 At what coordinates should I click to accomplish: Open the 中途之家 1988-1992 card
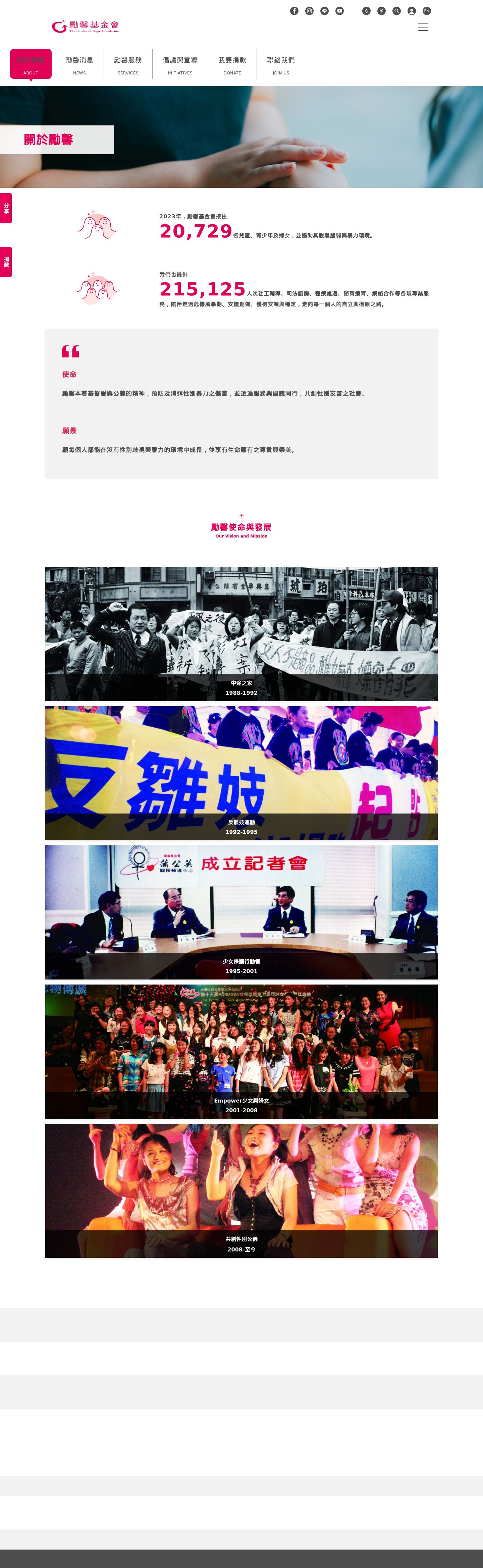[x=241, y=634]
